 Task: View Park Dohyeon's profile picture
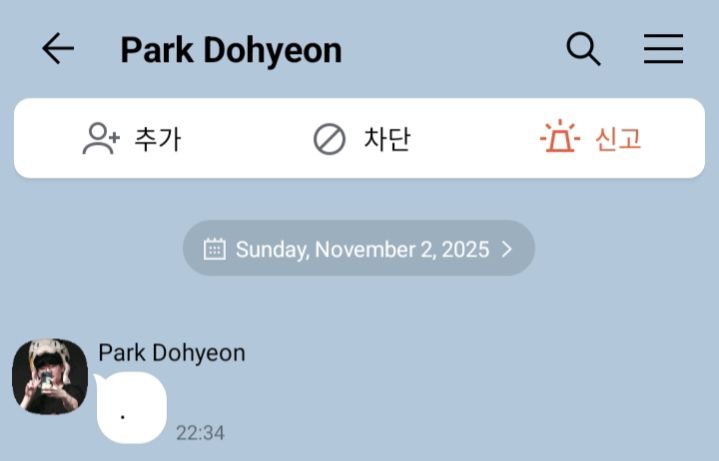point(50,377)
